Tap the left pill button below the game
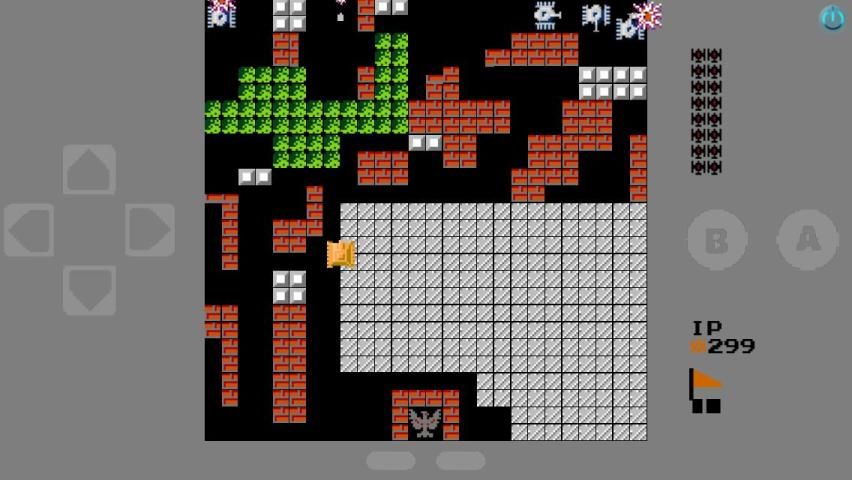The image size is (852, 480). pyautogui.click(x=391, y=460)
